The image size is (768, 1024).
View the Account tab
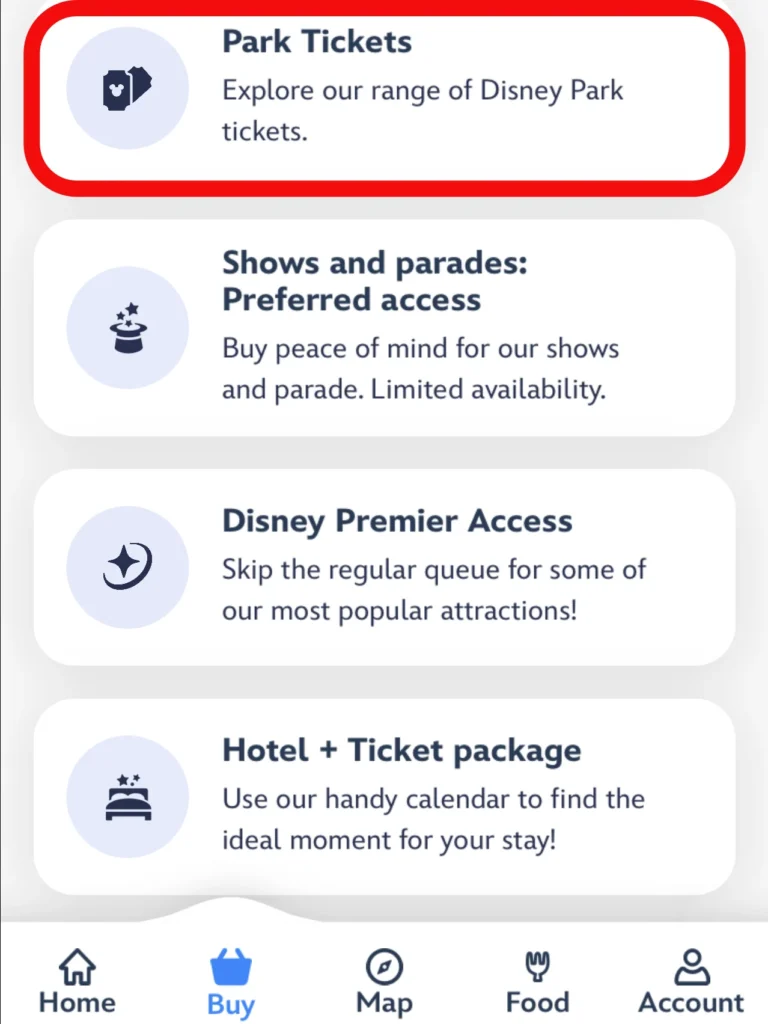(x=691, y=982)
